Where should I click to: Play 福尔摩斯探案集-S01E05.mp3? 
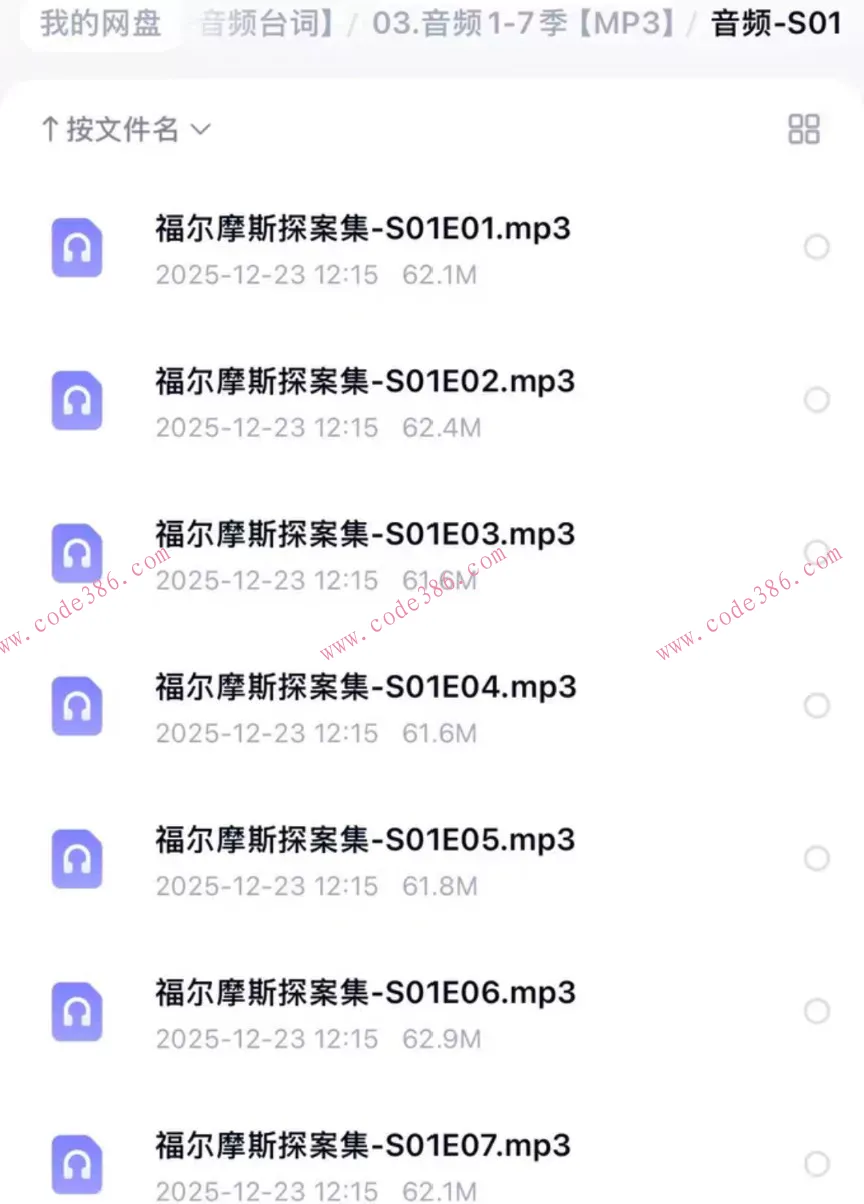(365, 841)
